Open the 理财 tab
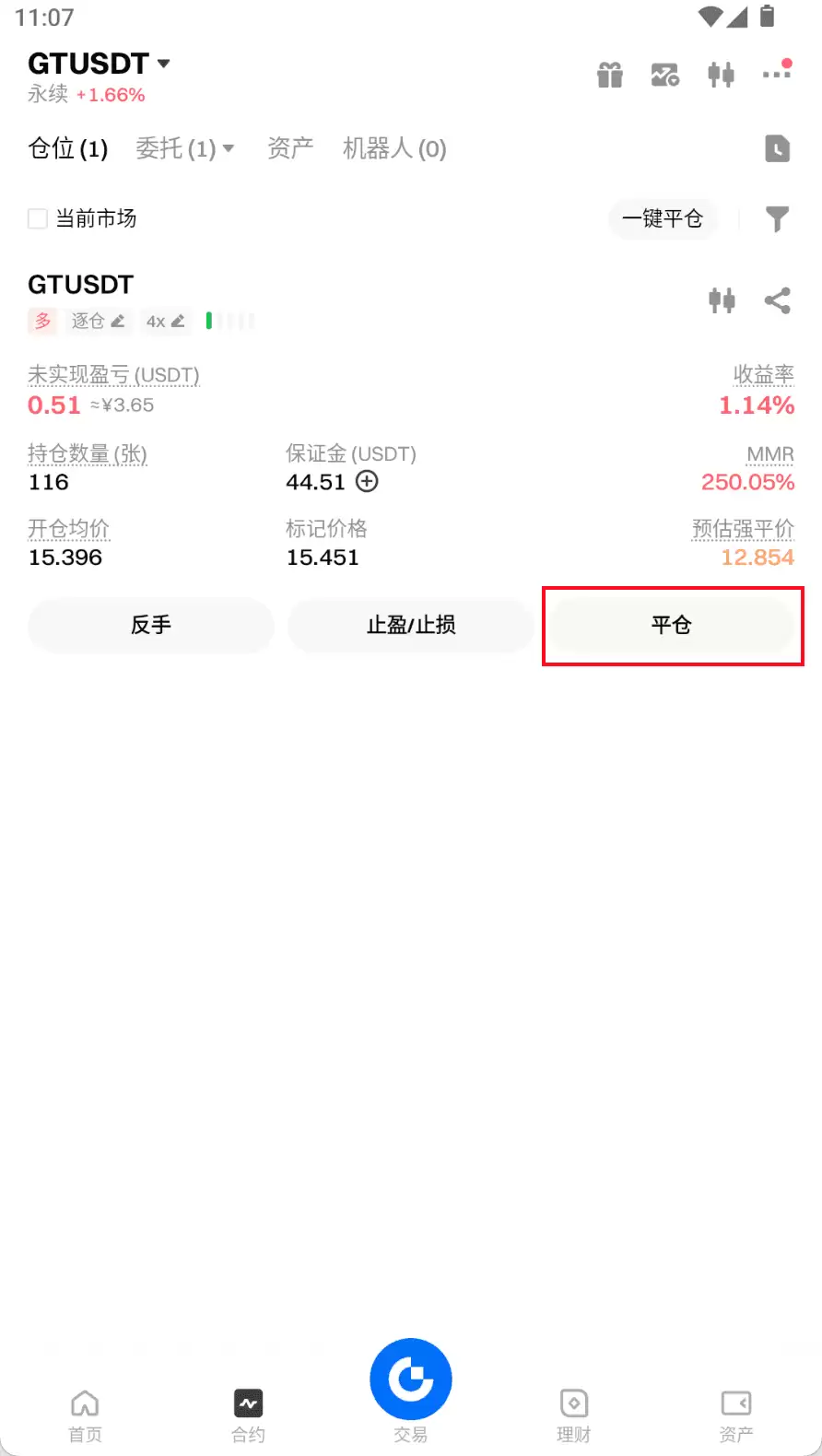 [573, 1415]
